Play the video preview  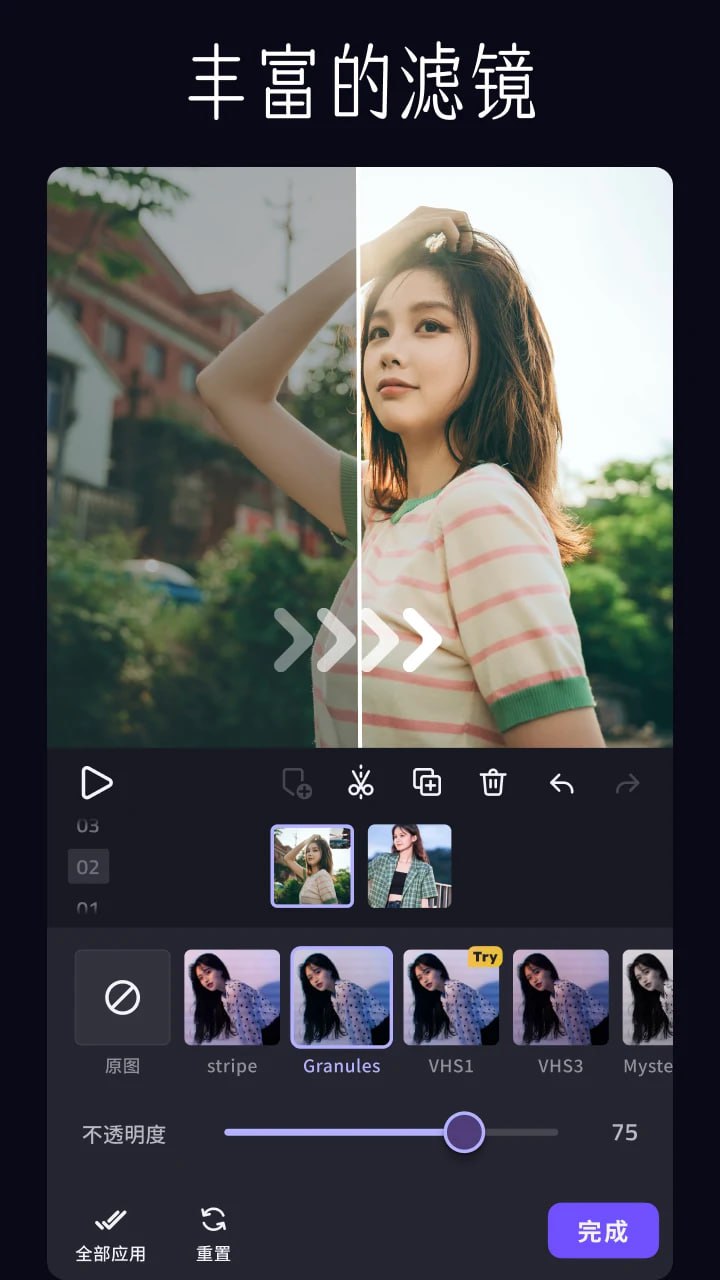click(x=97, y=784)
